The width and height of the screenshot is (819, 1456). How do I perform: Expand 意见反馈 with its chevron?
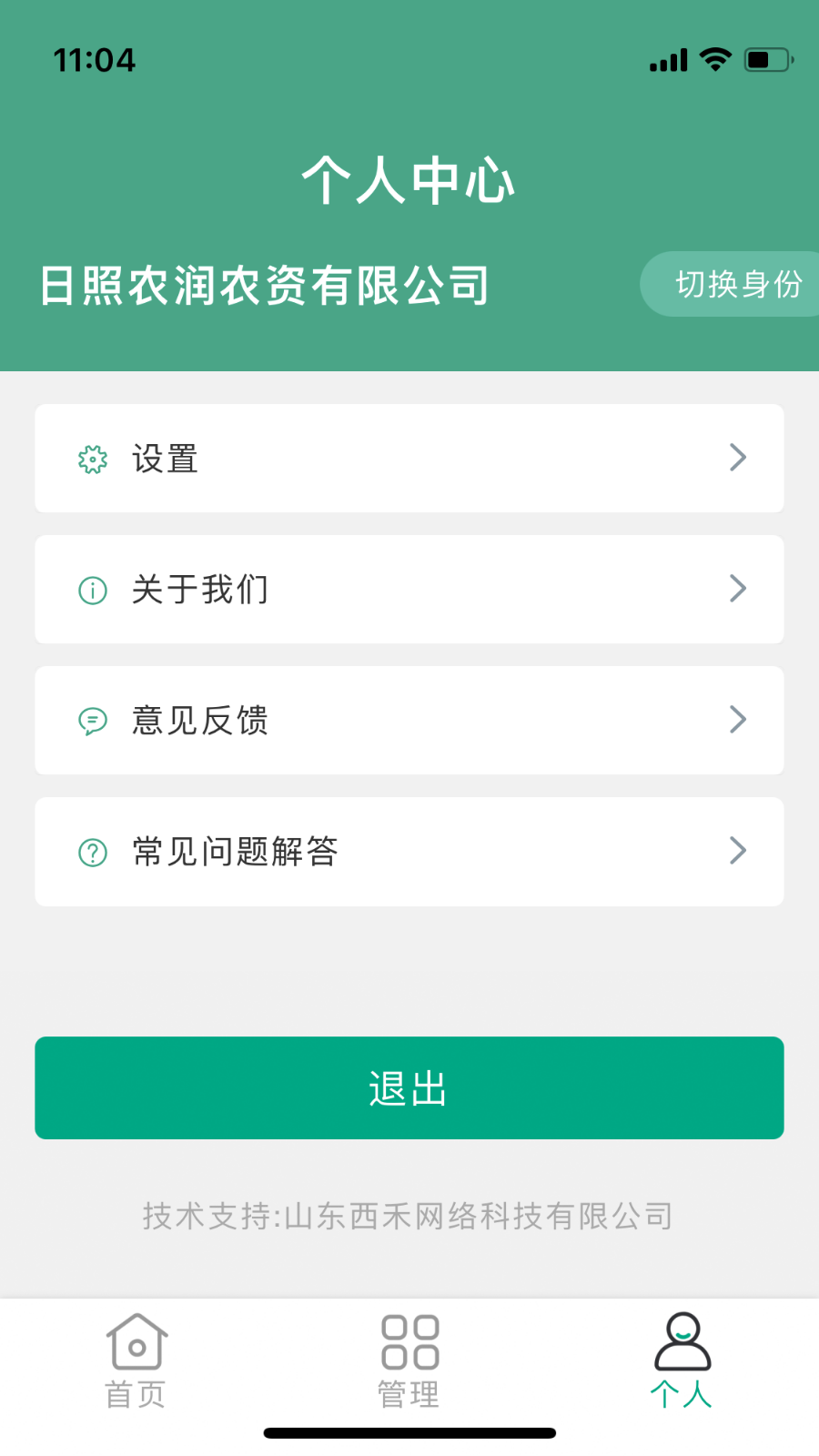point(738,720)
